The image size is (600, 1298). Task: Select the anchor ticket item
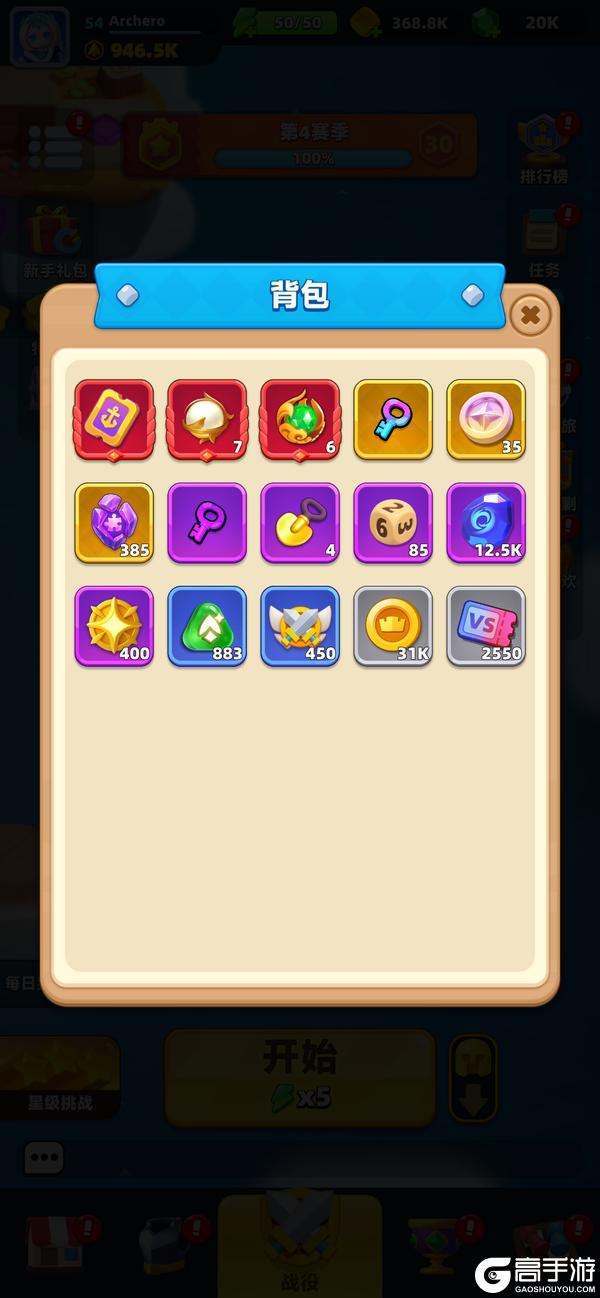point(114,419)
